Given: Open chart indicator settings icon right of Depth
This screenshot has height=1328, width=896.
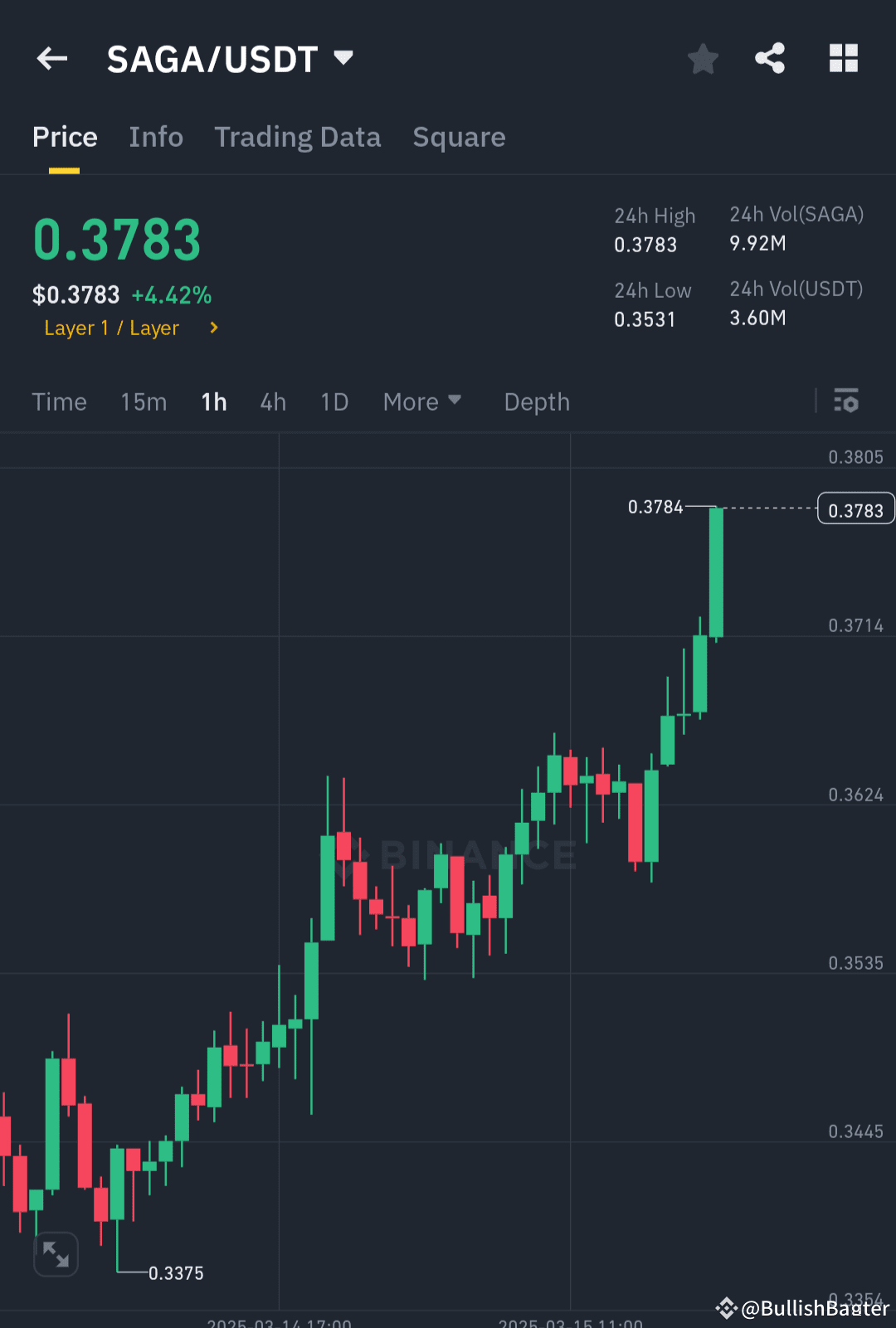Looking at the screenshot, I should (847, 401).
